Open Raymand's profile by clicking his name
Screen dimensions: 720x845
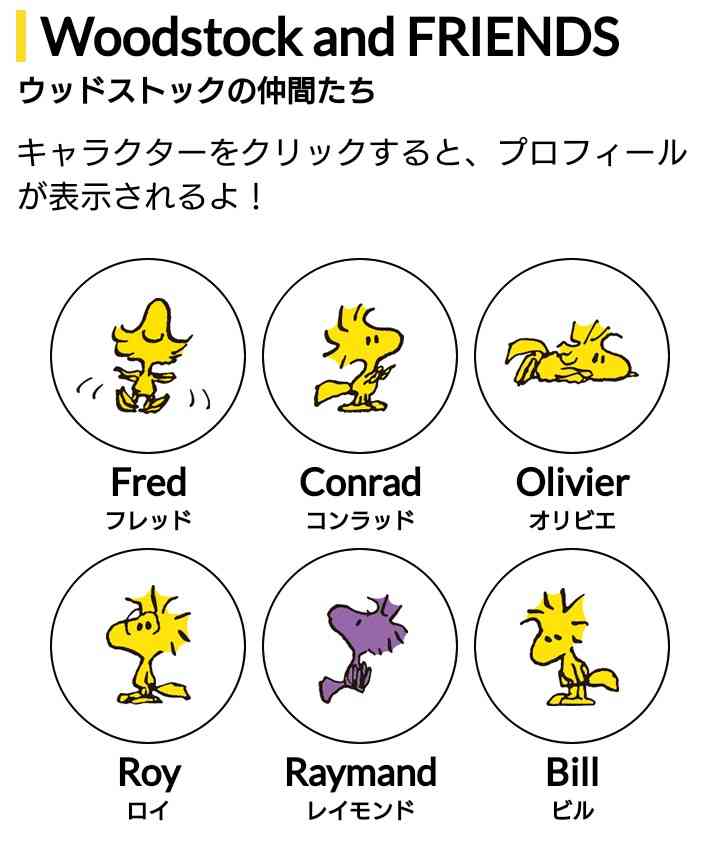pyautogui.click(x=360, y=772)
